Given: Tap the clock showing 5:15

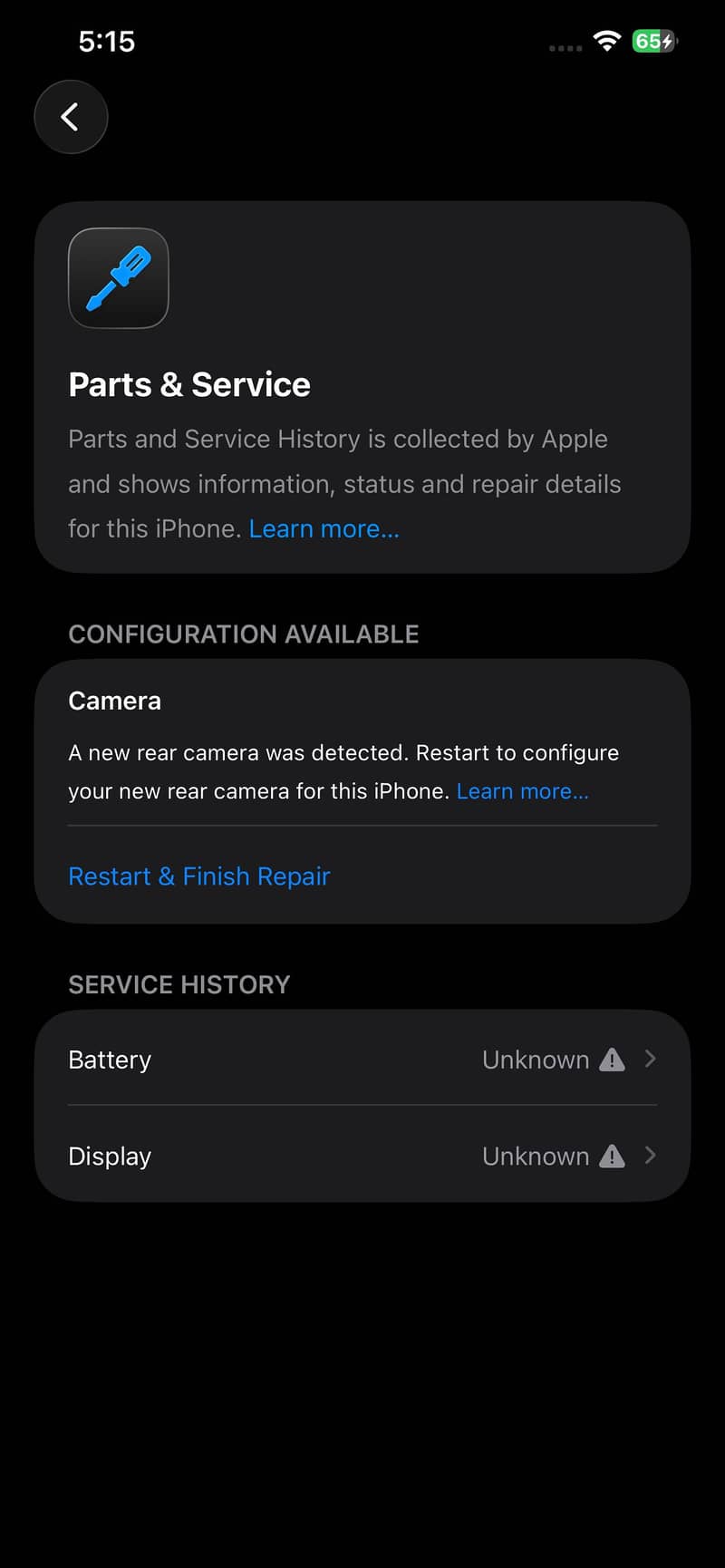Looking at the screenshot, I should click(107, 41).
